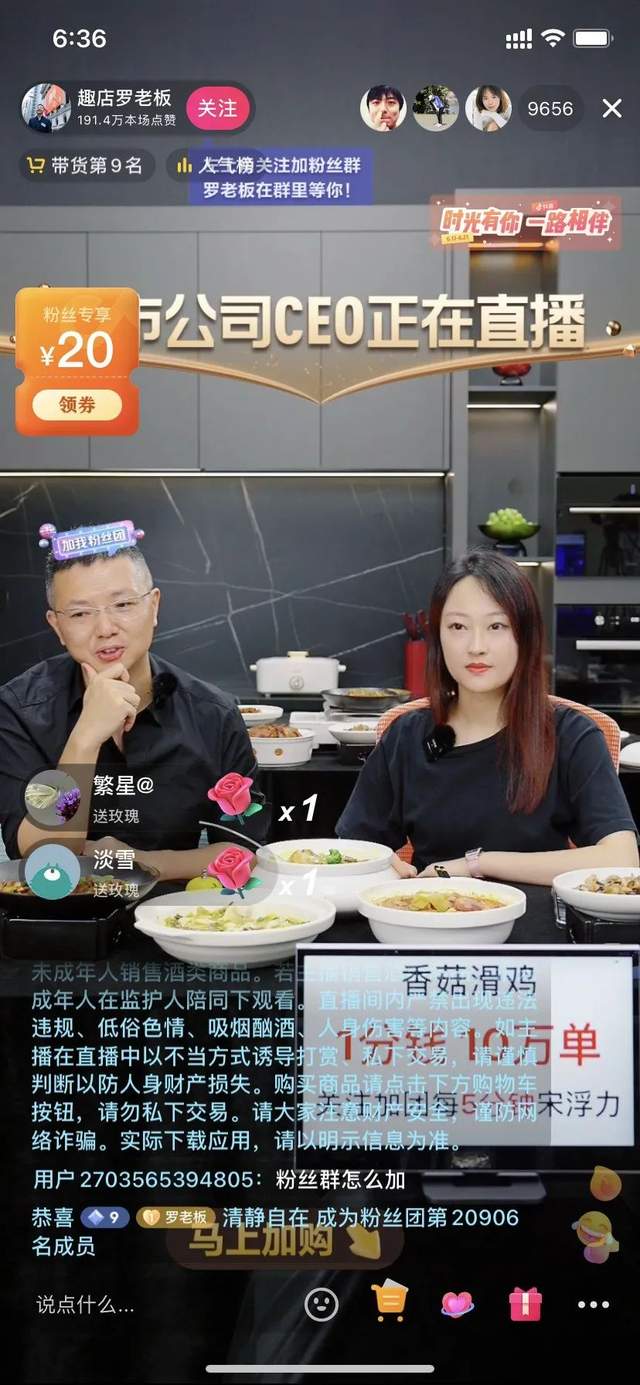View the 9656 audience list
640x1385 pixels.
(x=550, y=108)
